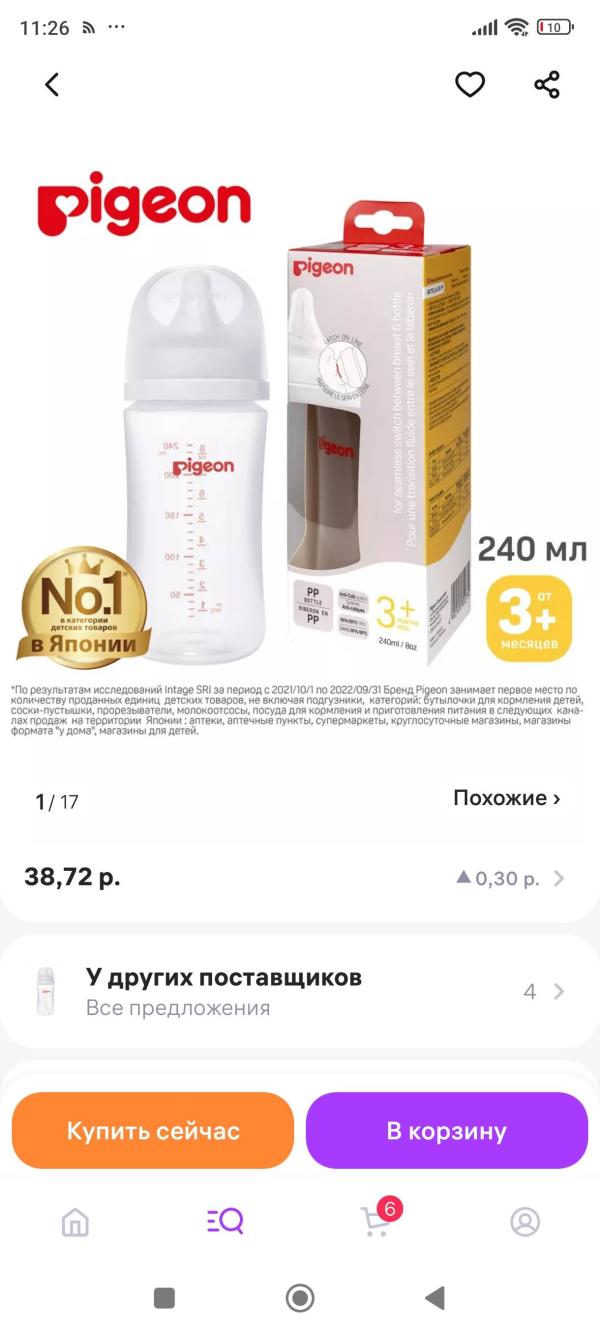600x1333 pixels.
Task: Open recent apps with square button
Action: [x=164, y=1298]
